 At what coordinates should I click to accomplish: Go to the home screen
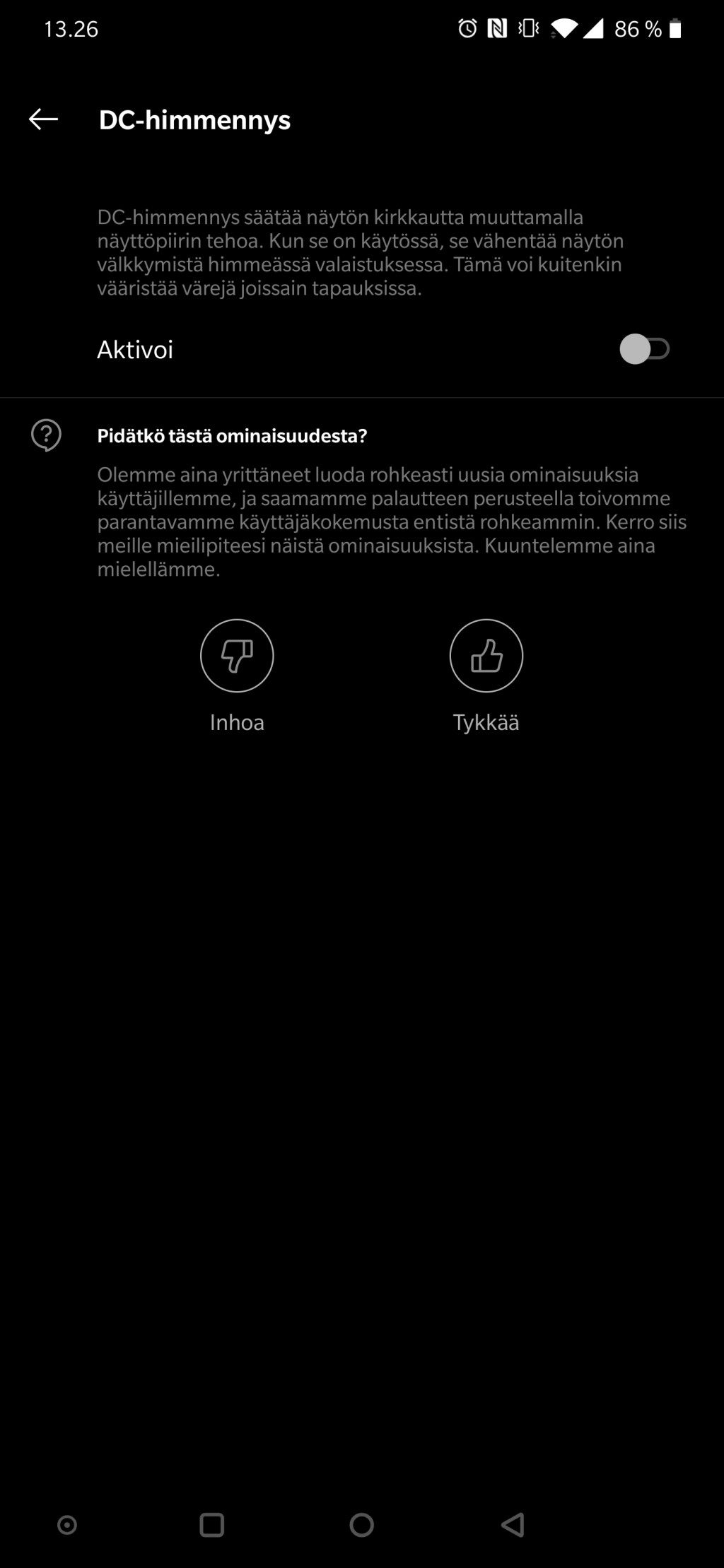(x=361, y=1525)
